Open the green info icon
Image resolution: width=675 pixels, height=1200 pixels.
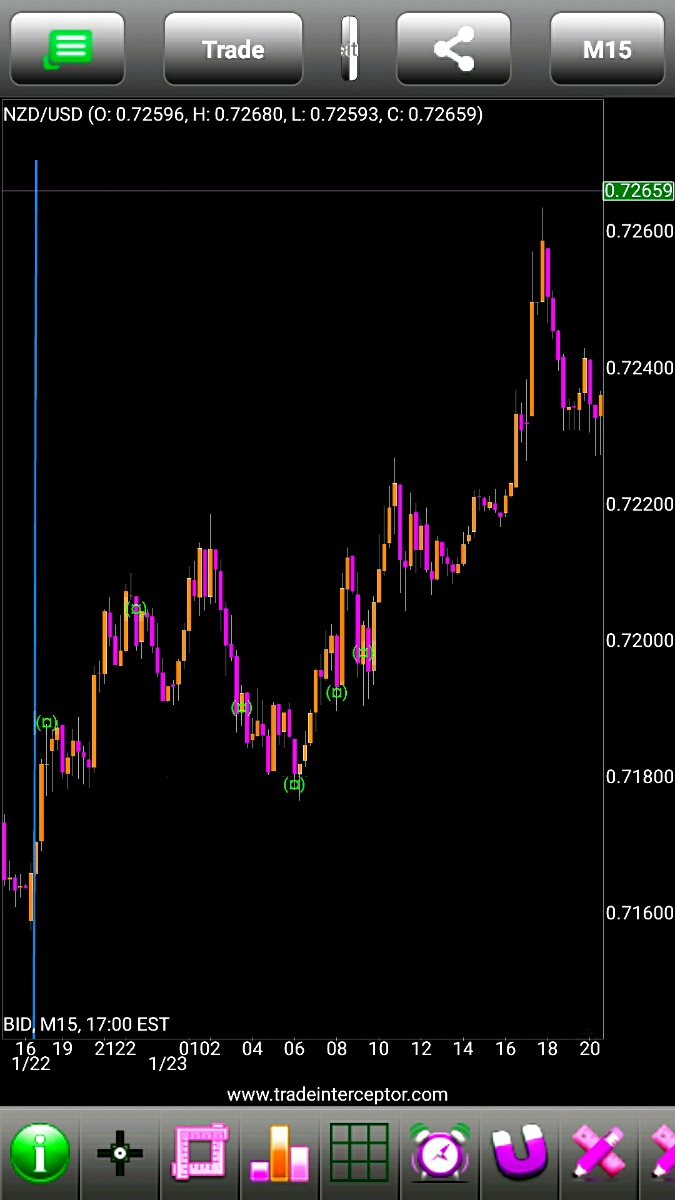[x=40, y=1153]
